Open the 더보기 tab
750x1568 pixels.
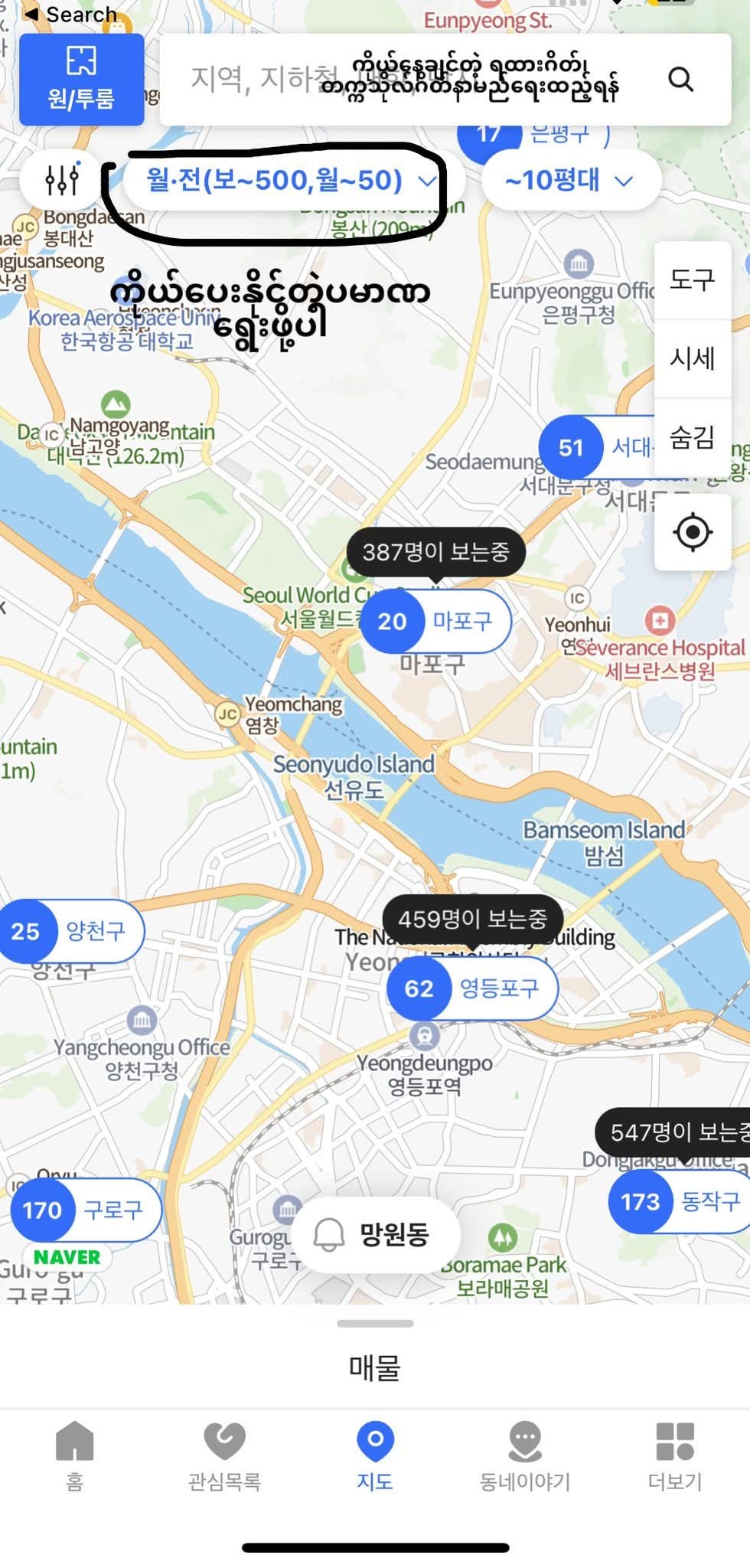point(675,1456)
